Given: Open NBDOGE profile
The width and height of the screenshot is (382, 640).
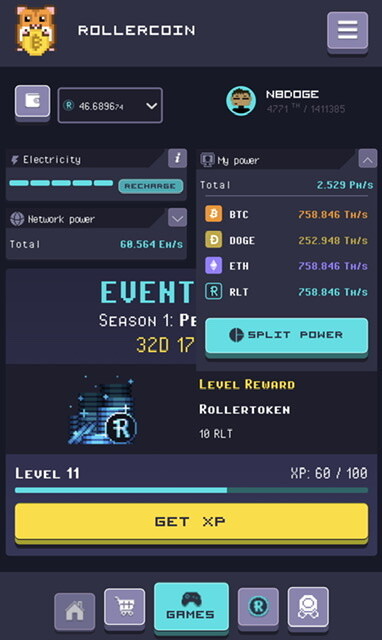Looking at the screenshot, I should (x=286, y=101).
